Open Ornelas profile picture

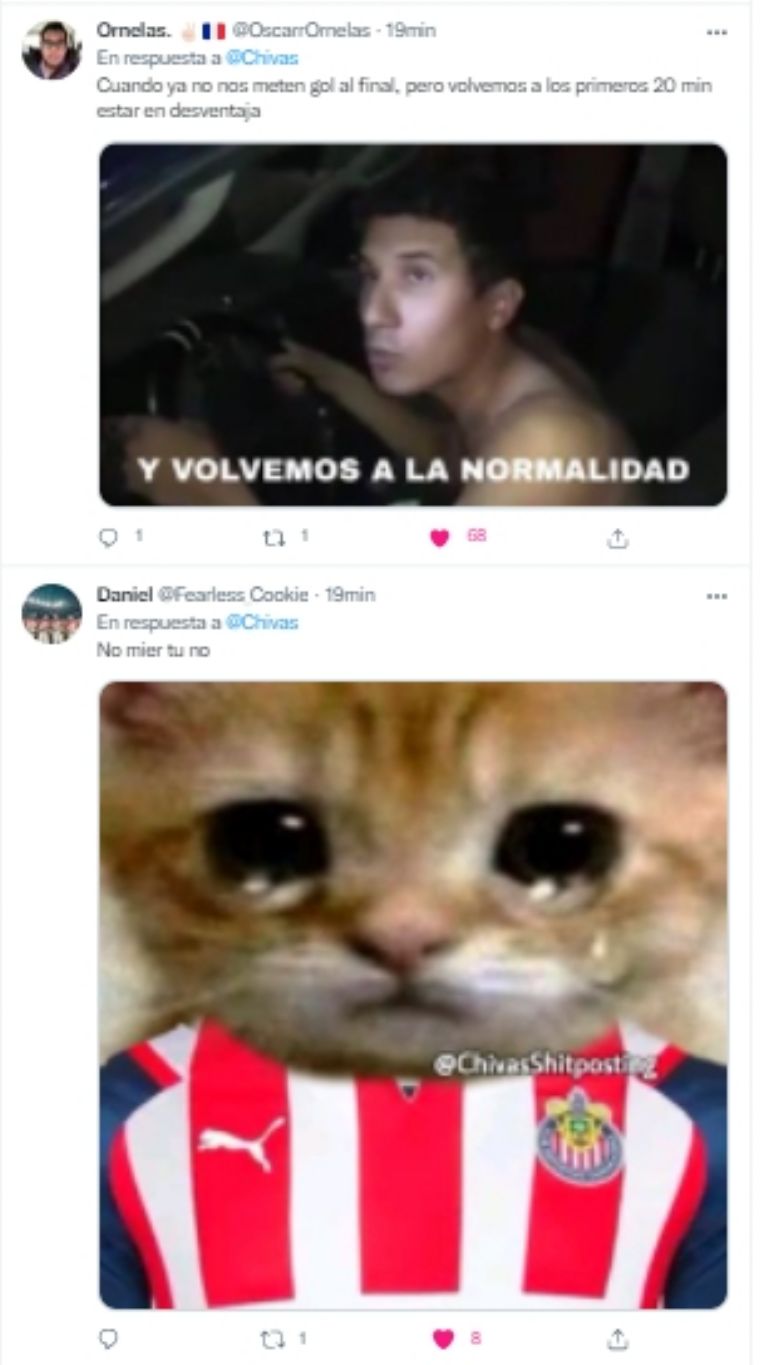coord(51,50)
